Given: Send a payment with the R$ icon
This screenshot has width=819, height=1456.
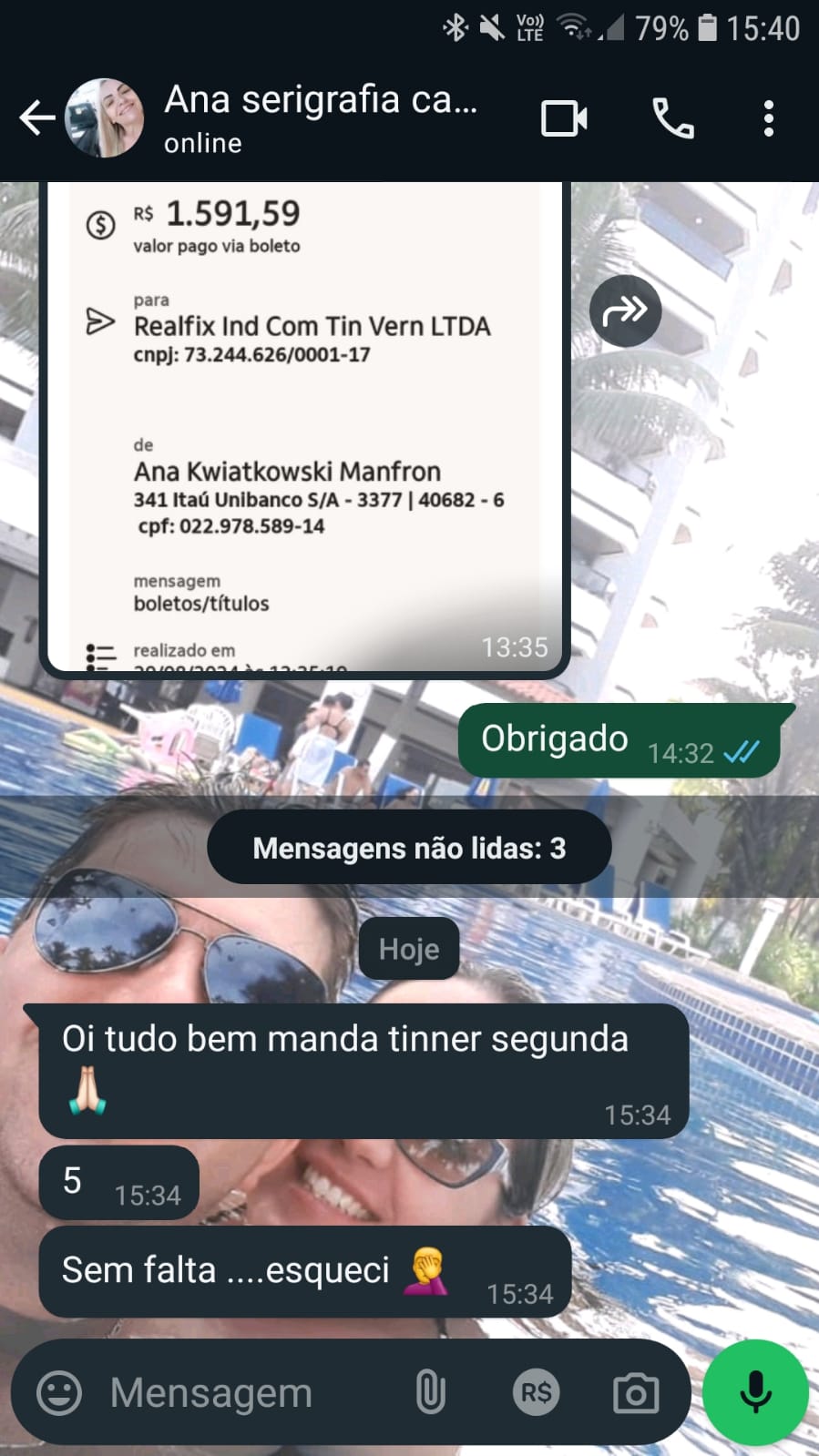Looking at the screenshot, I should (x=536, y=1393).
